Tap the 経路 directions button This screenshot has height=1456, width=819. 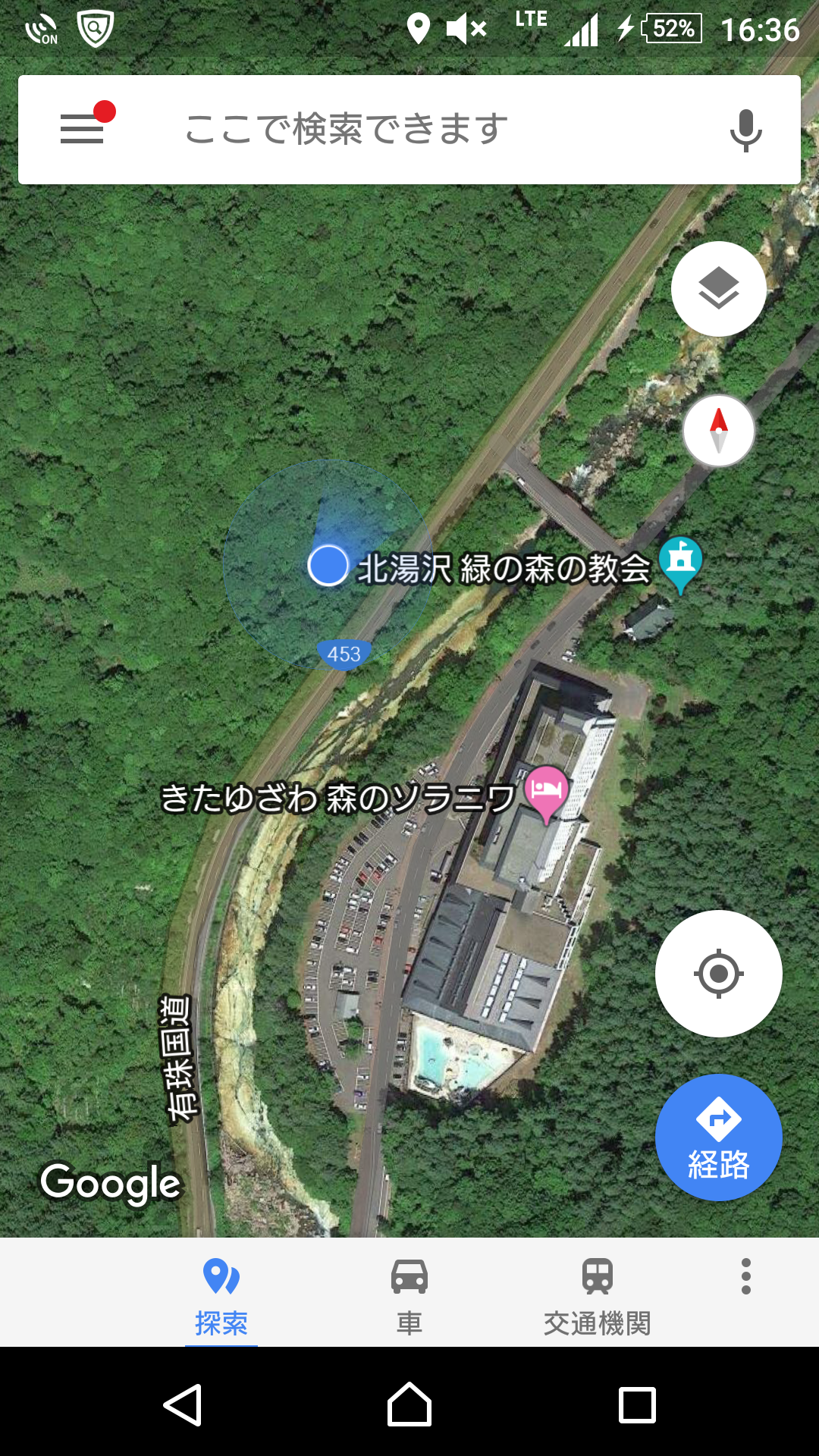point(718,1137)
